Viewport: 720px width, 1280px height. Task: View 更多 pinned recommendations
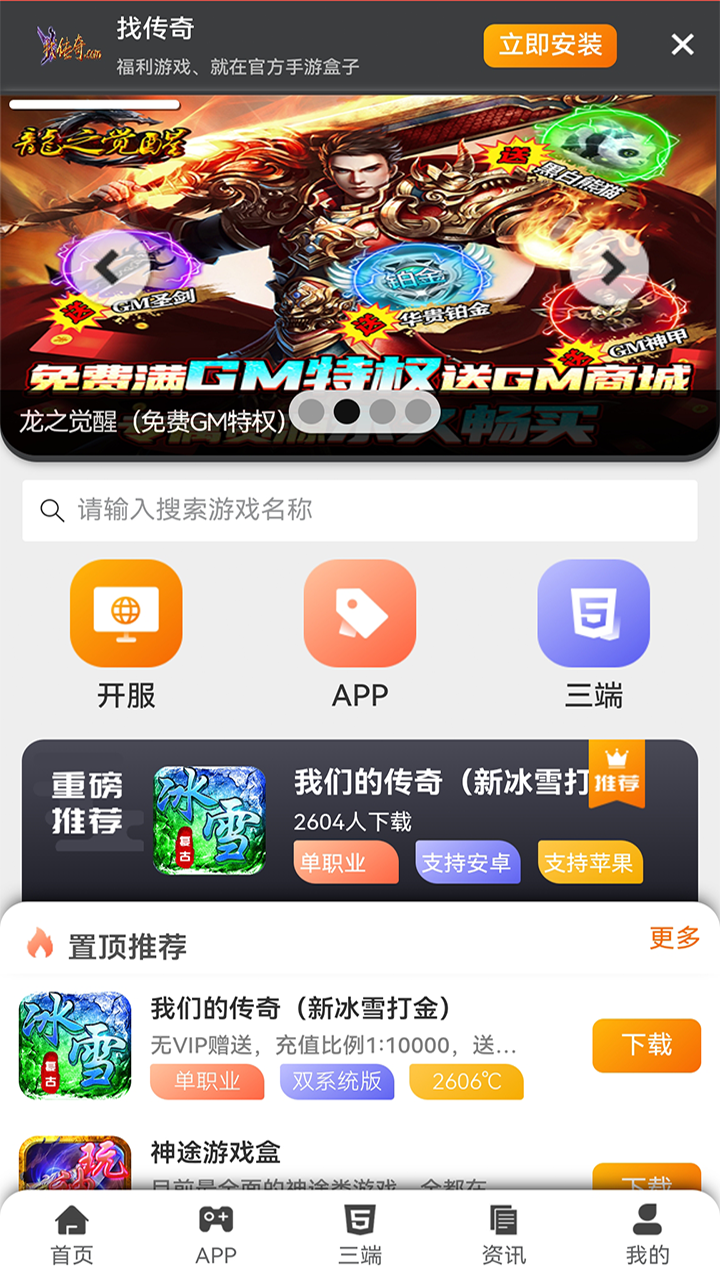click(675, 938)
